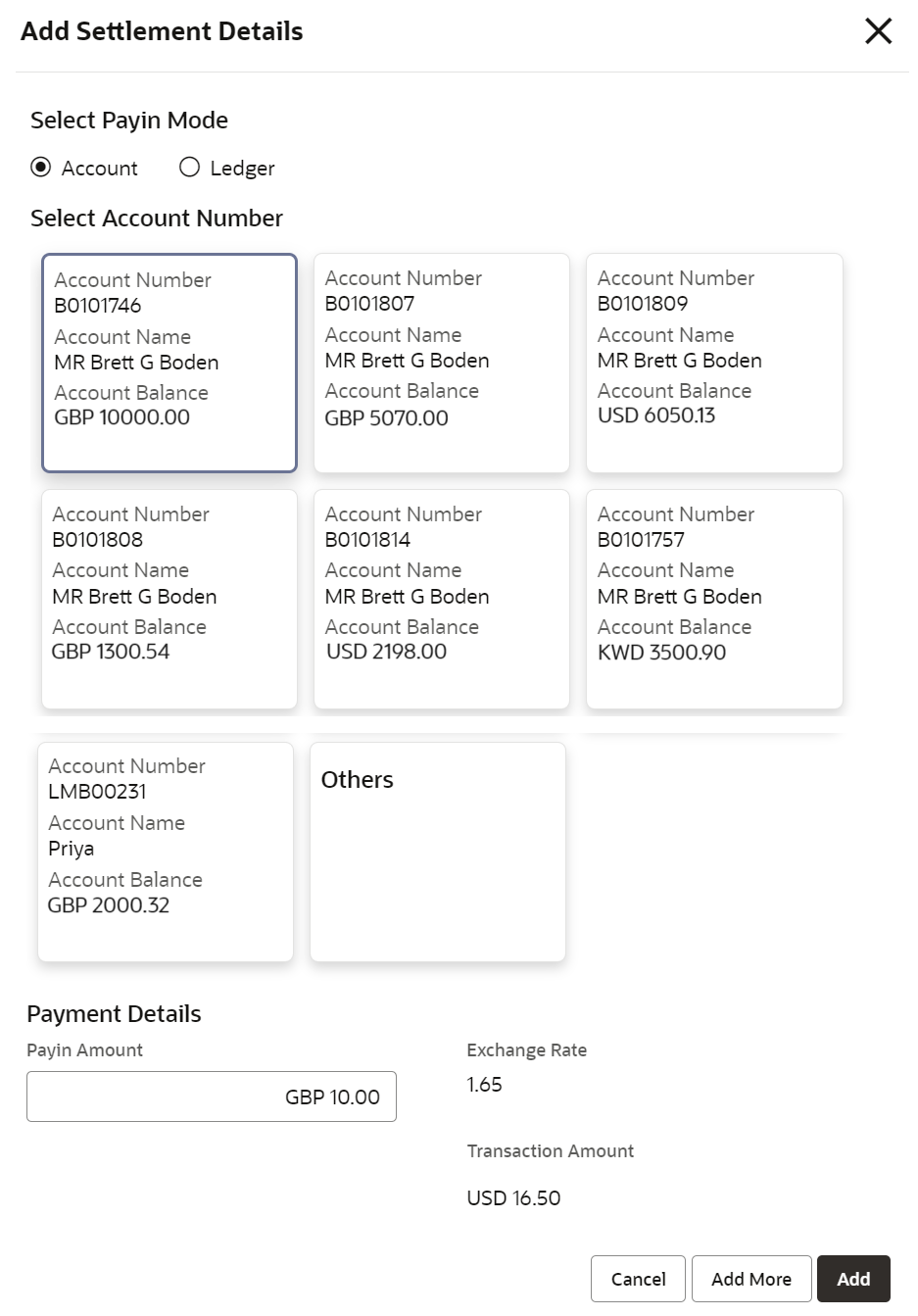Pick account B0101814 with USD 2198.00
The height and width of the screenshot is (1316, 918).
click(x=441, y=598)
